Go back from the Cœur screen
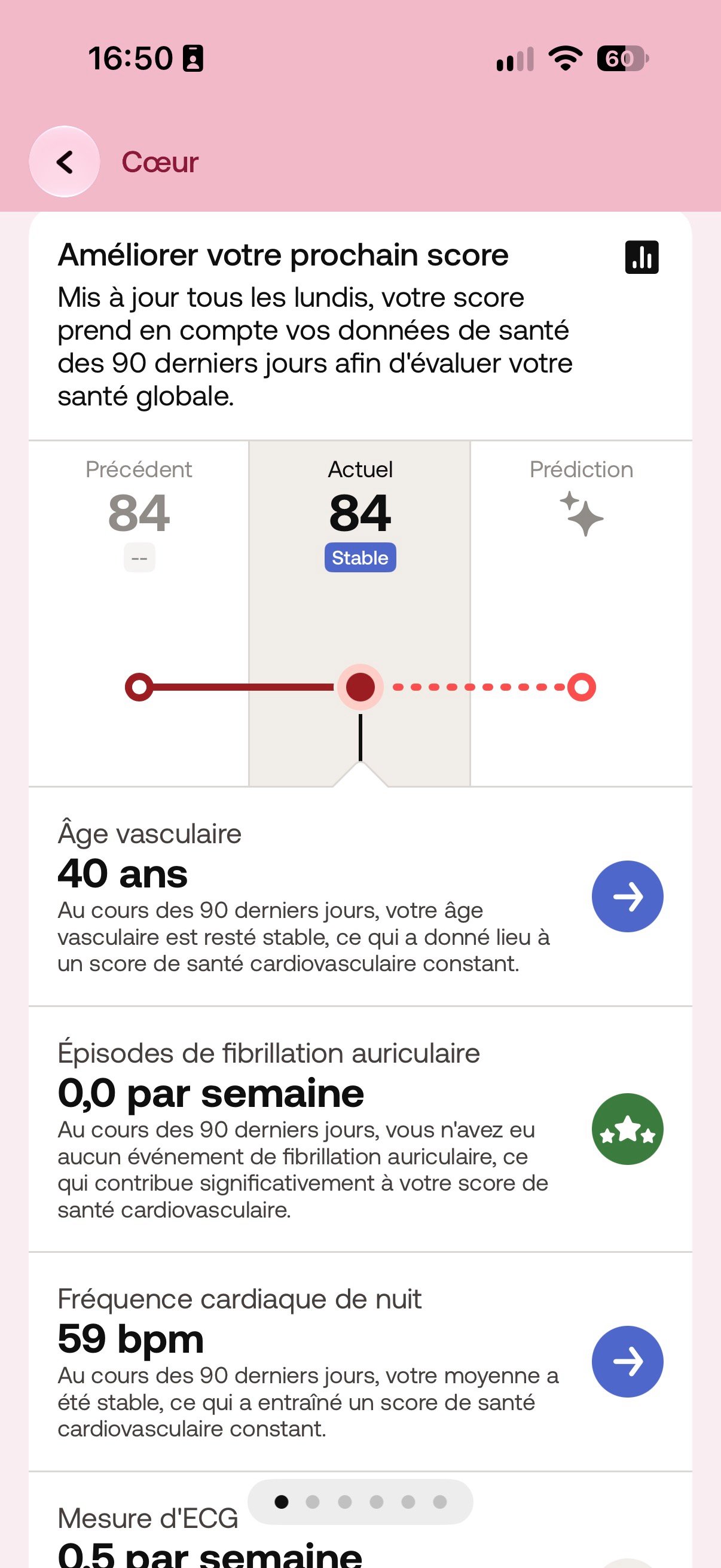Image resolution: width=721 pixels, height=1568 pixels. [x=65, y=162]
